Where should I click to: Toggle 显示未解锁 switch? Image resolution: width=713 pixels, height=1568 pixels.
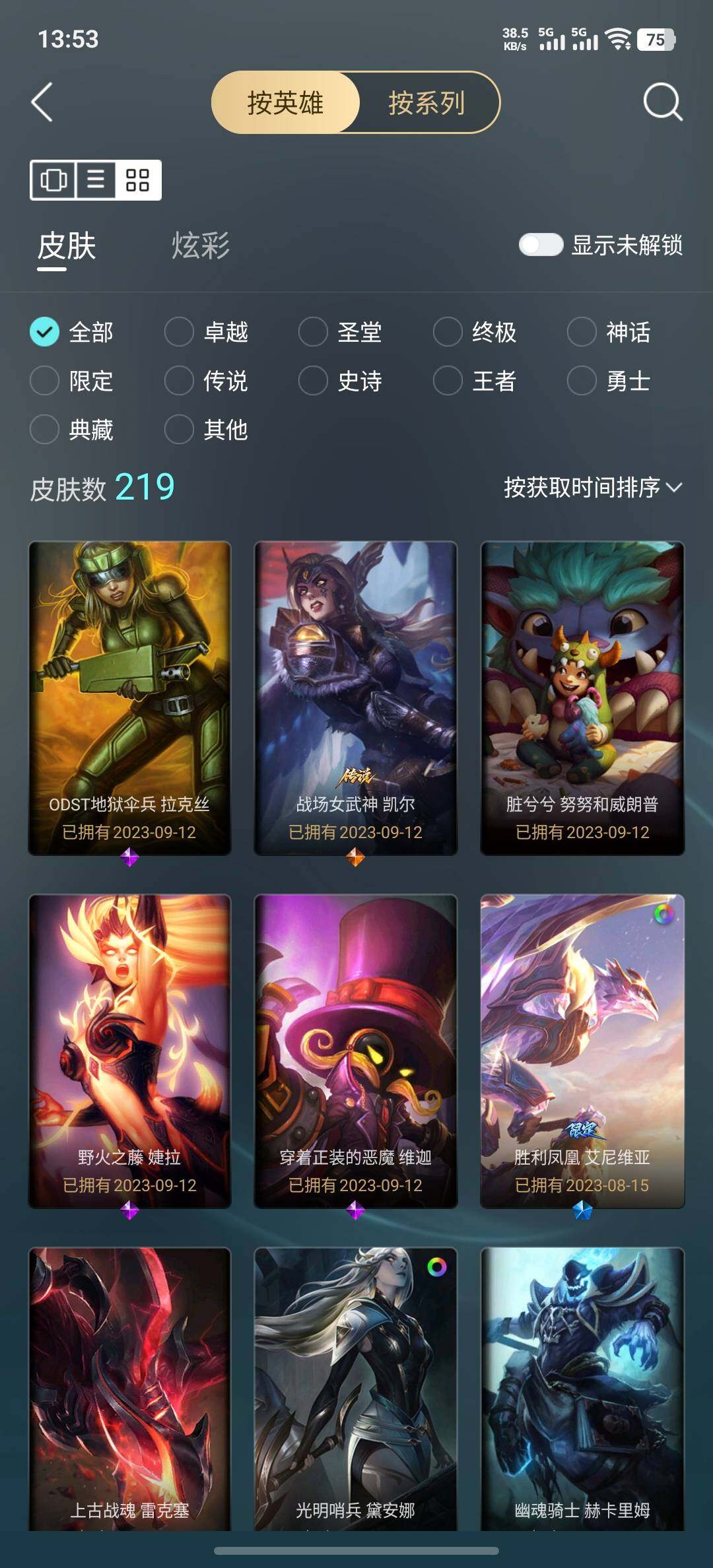(541, 245)
